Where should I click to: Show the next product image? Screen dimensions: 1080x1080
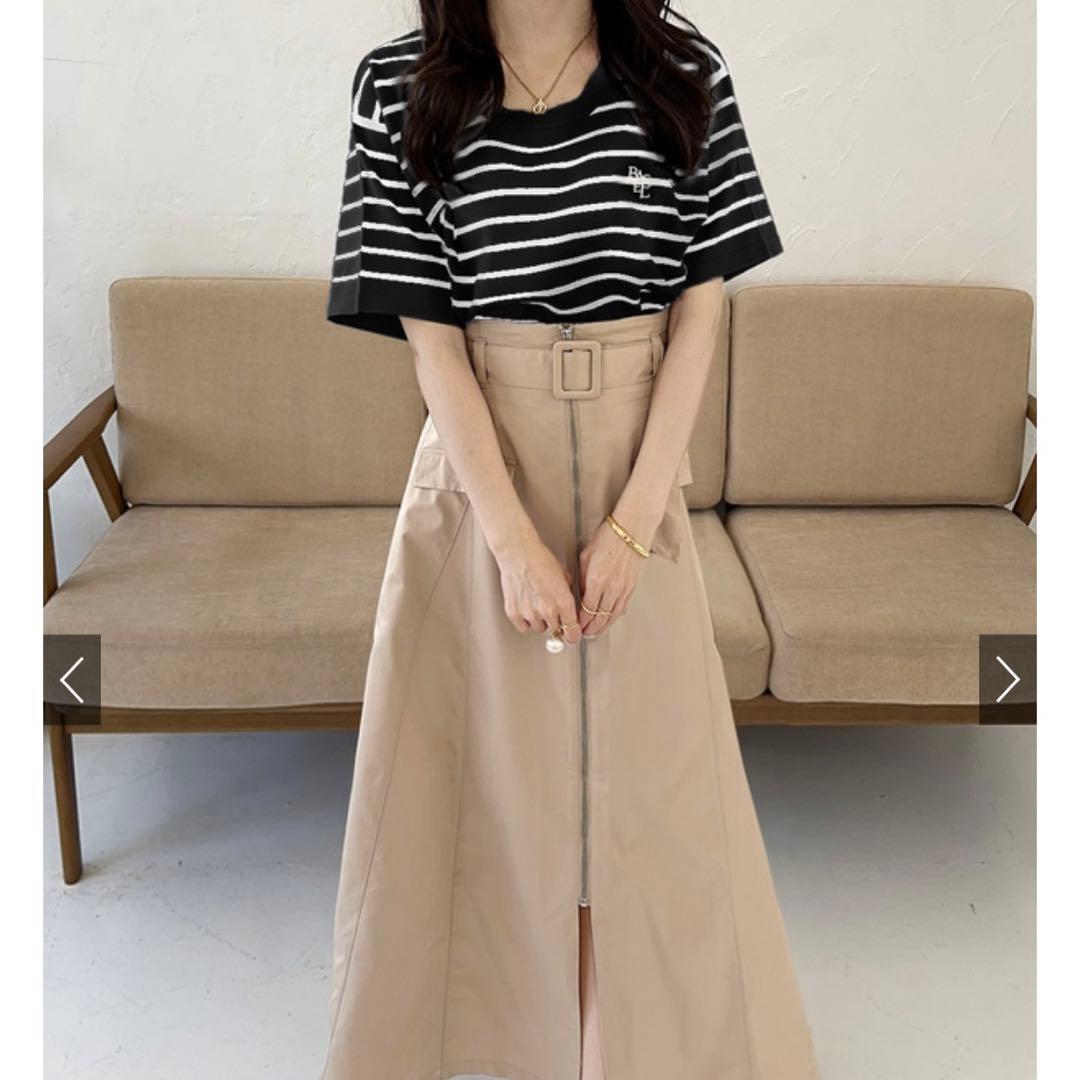pyautogui.click(x=1006, y=679)
